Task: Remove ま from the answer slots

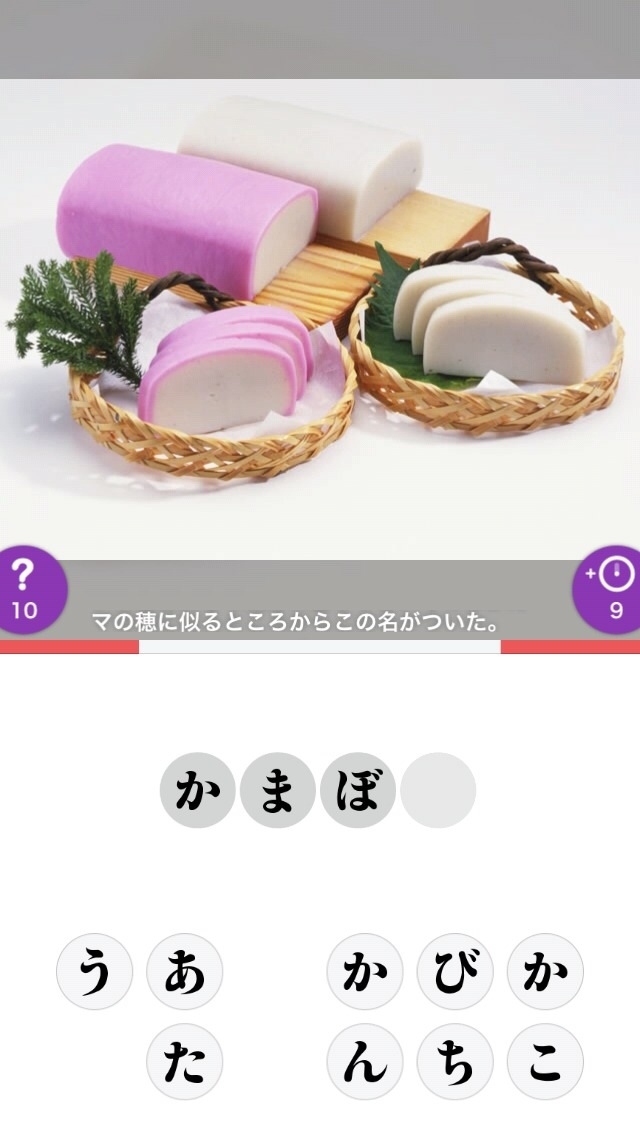Action: (x=278, y=790)
